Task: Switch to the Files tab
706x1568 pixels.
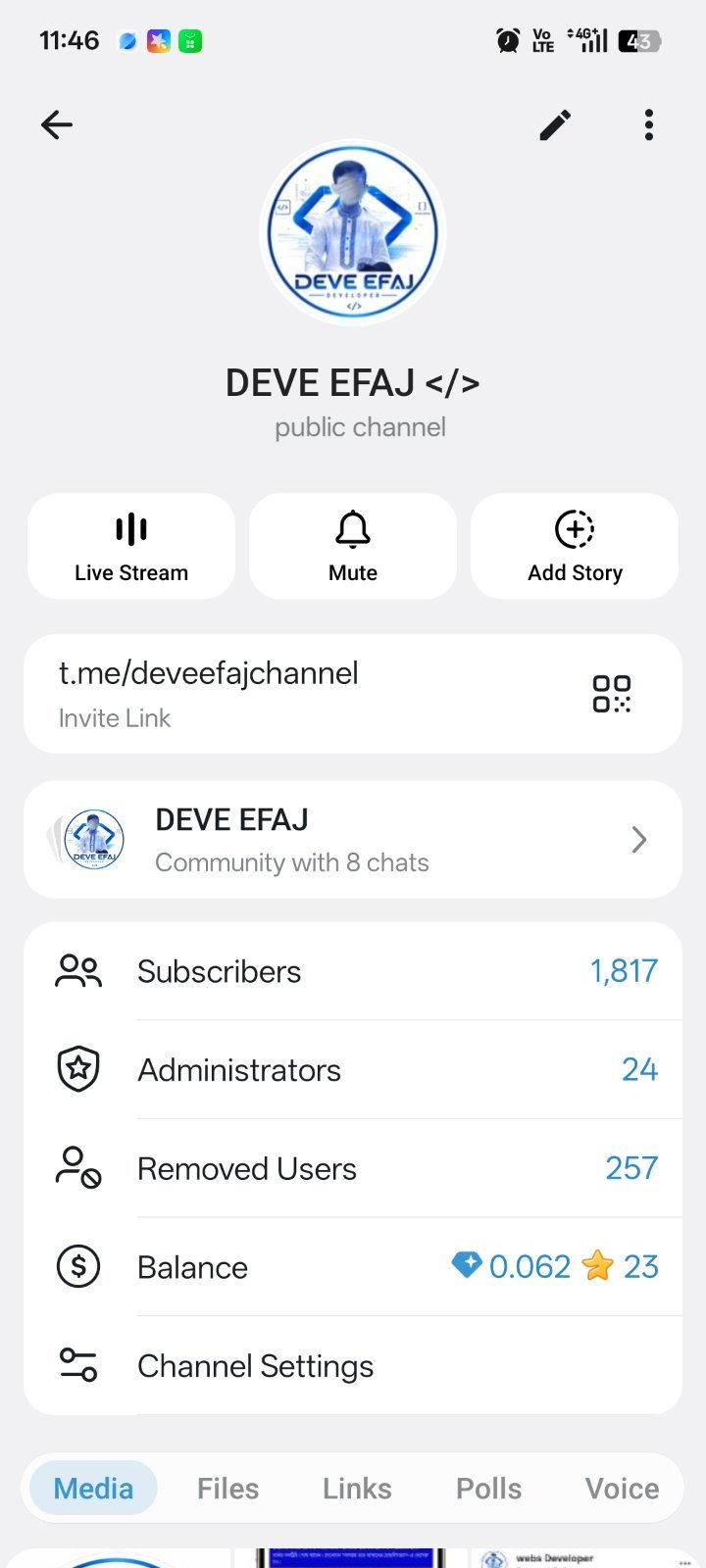Action: pyautogui.click(x=227, y=1489)
